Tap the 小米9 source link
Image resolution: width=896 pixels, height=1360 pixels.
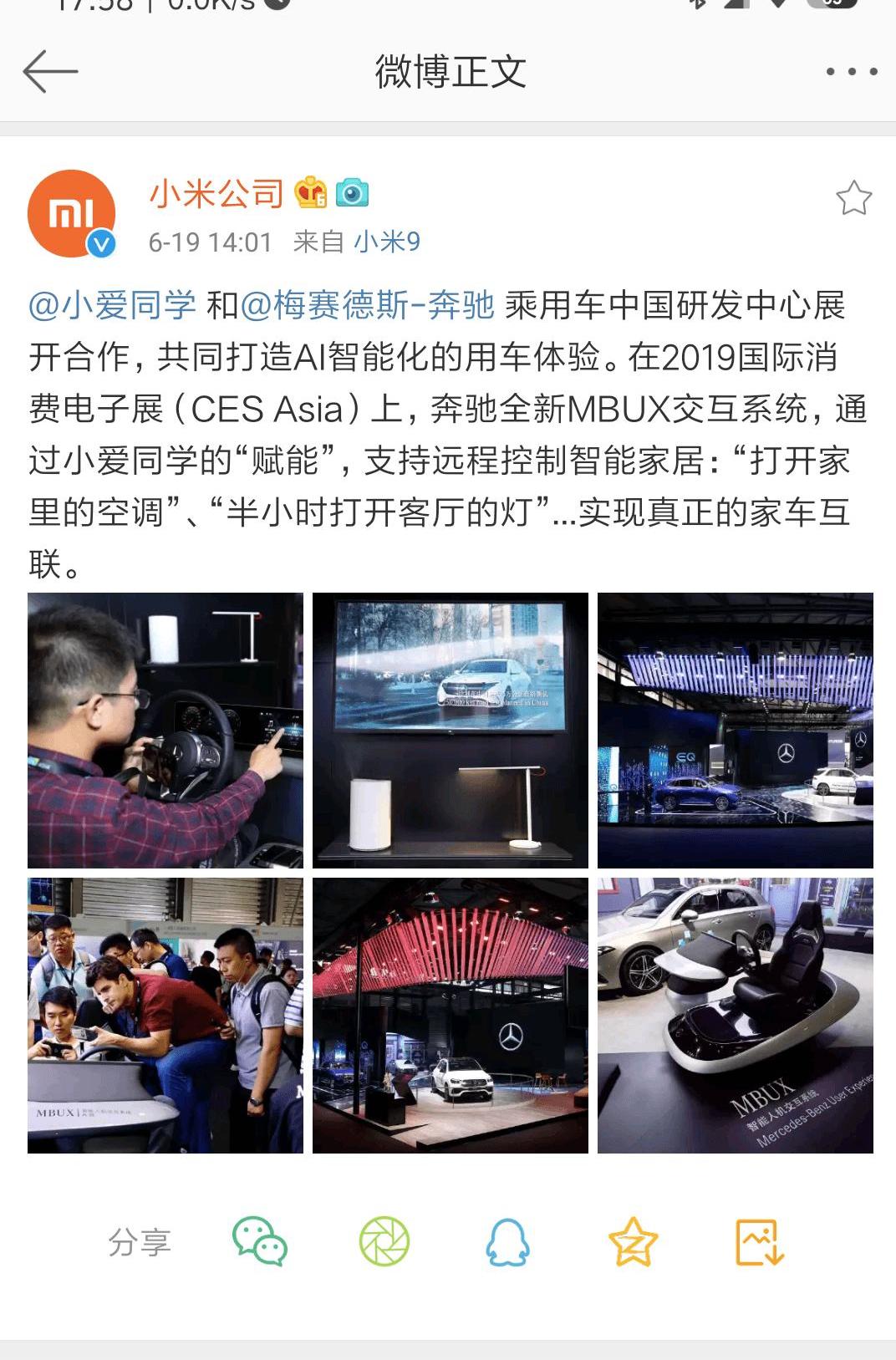point(387,242)
